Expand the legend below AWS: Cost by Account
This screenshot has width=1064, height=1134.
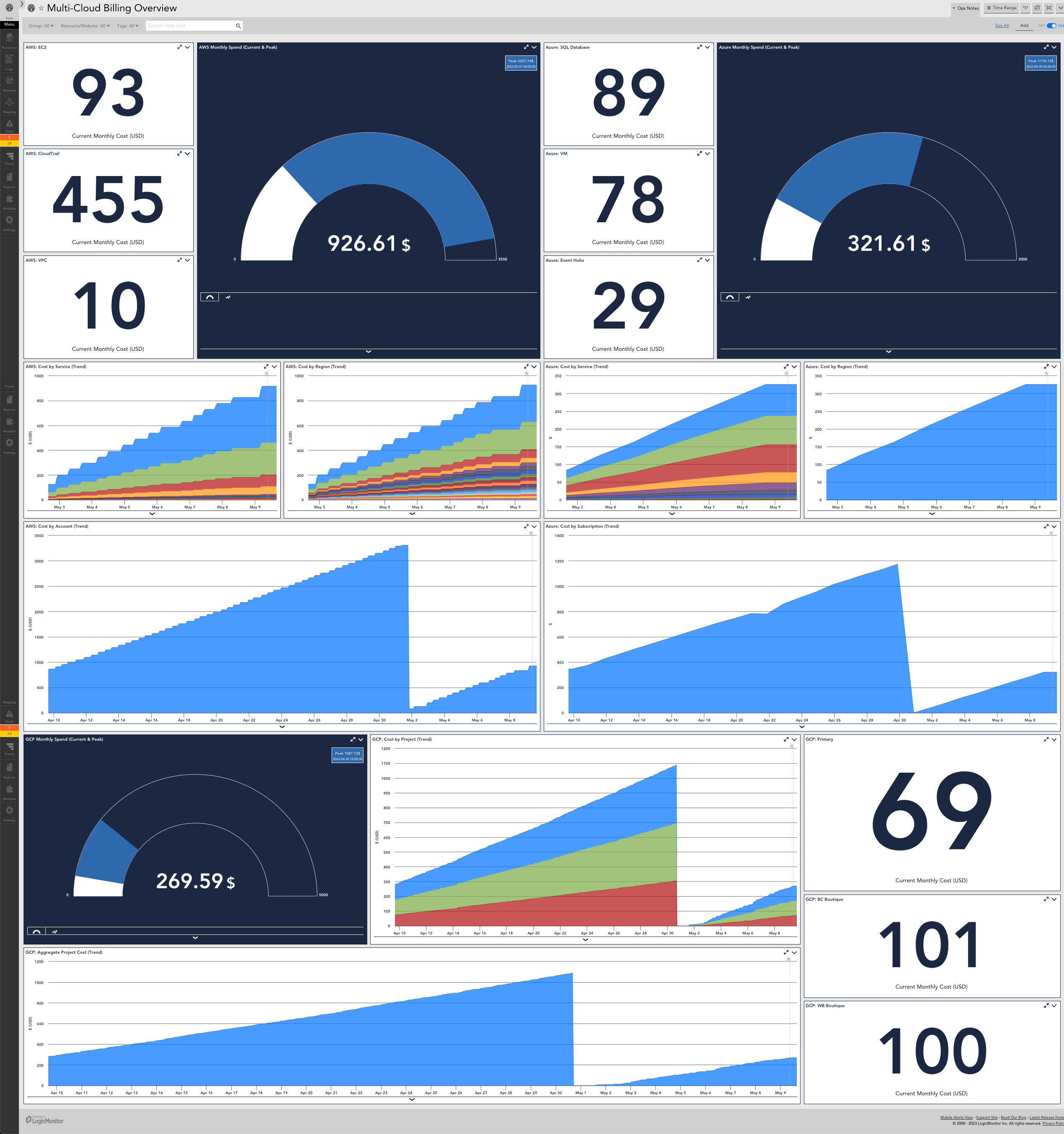point(282,727)
